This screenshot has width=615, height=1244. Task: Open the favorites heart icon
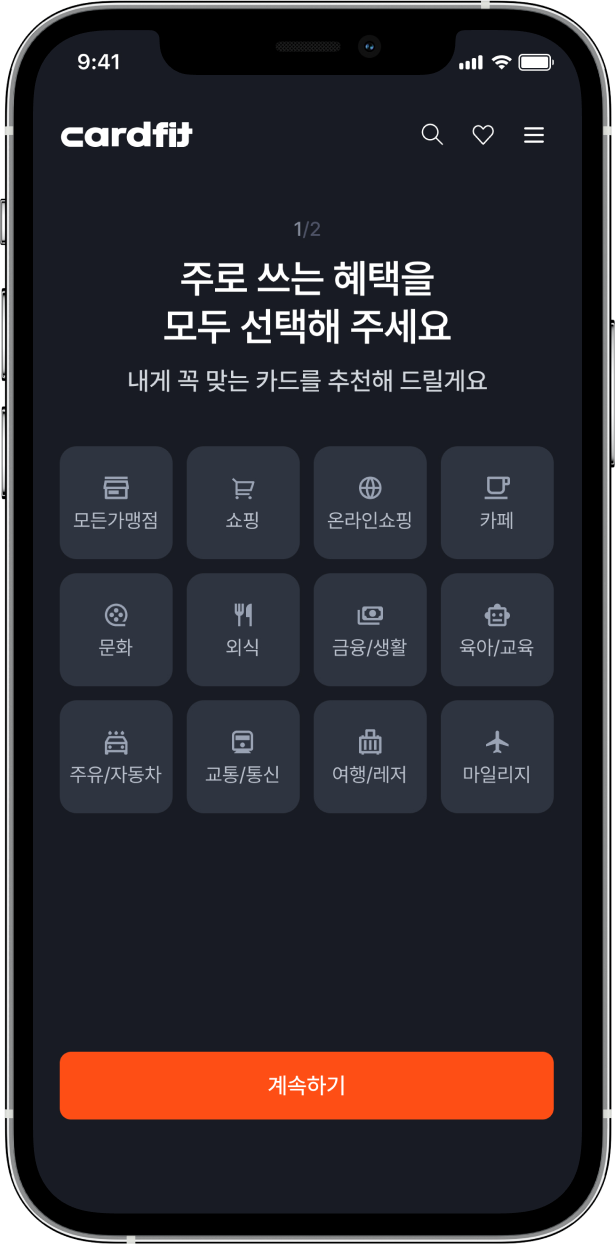[483, 135]
